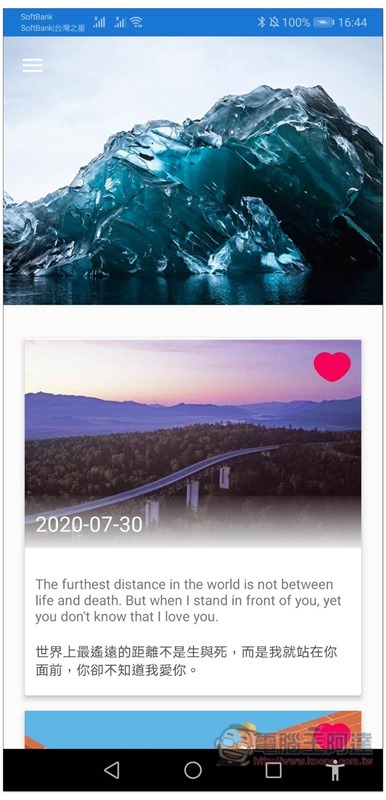Open the recent apps overview
Screen dimensions: 386x800
pyautogui.click(x=274, y=770)
